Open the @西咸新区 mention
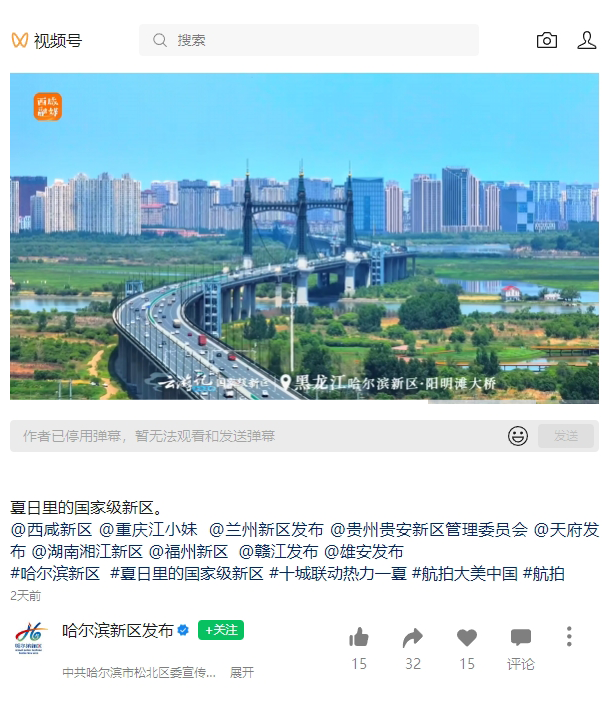Screen dimensions: 609x703 pos(51,529)
